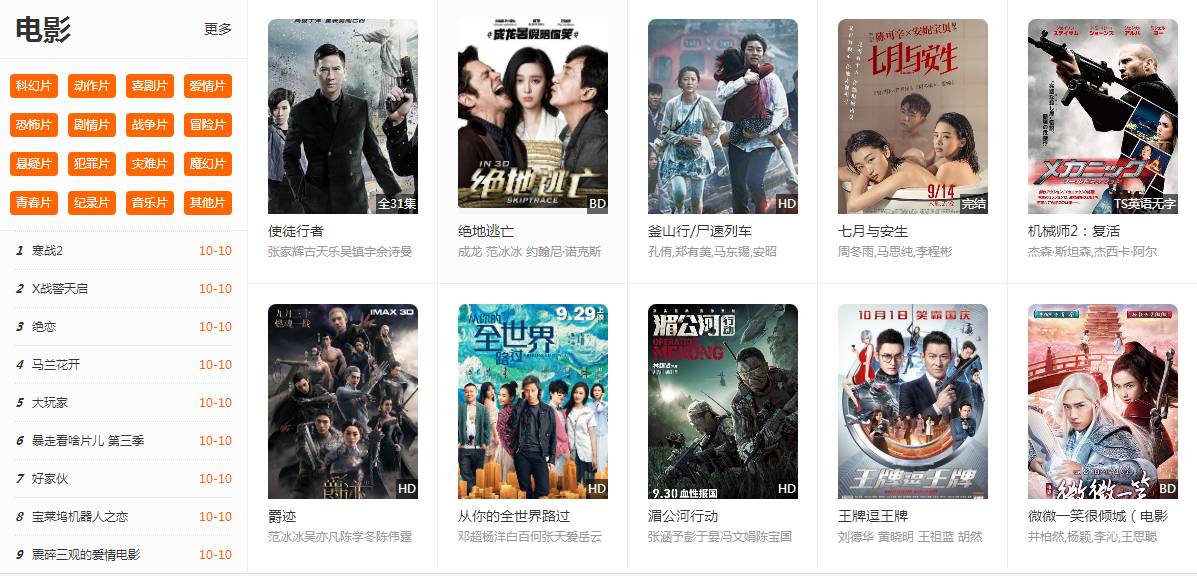This screenshot has width=1197, height=576.
Task: View the 马兰花开 ranking entry
Action: click(x=56, y=364)
